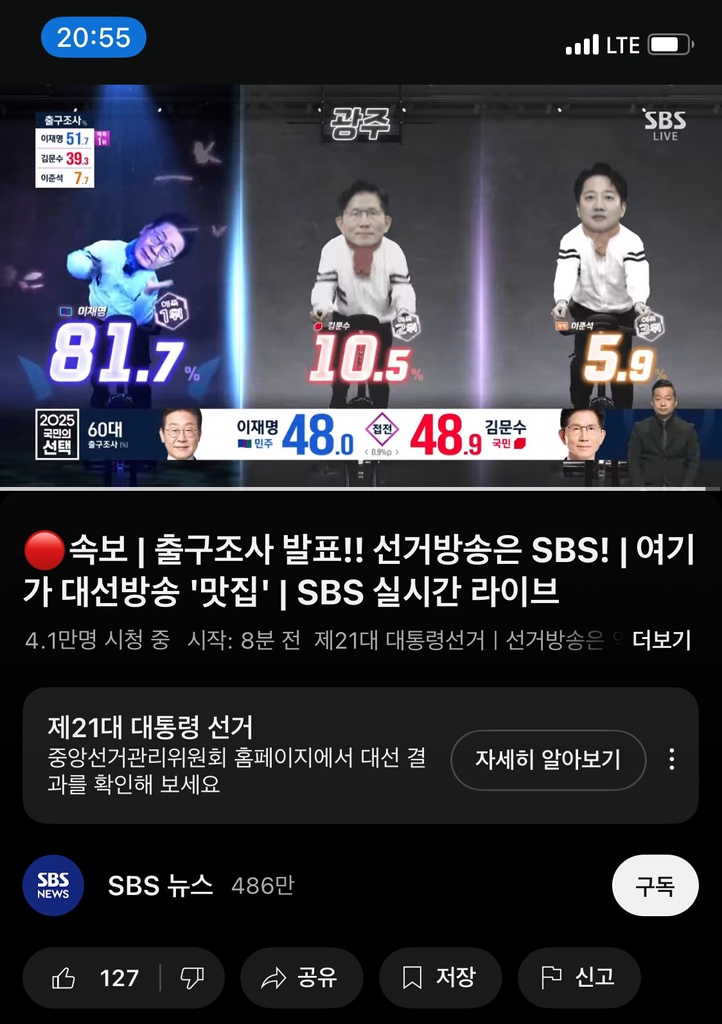Share the video via 공유

pyautogui.click(x=298, y=978)
